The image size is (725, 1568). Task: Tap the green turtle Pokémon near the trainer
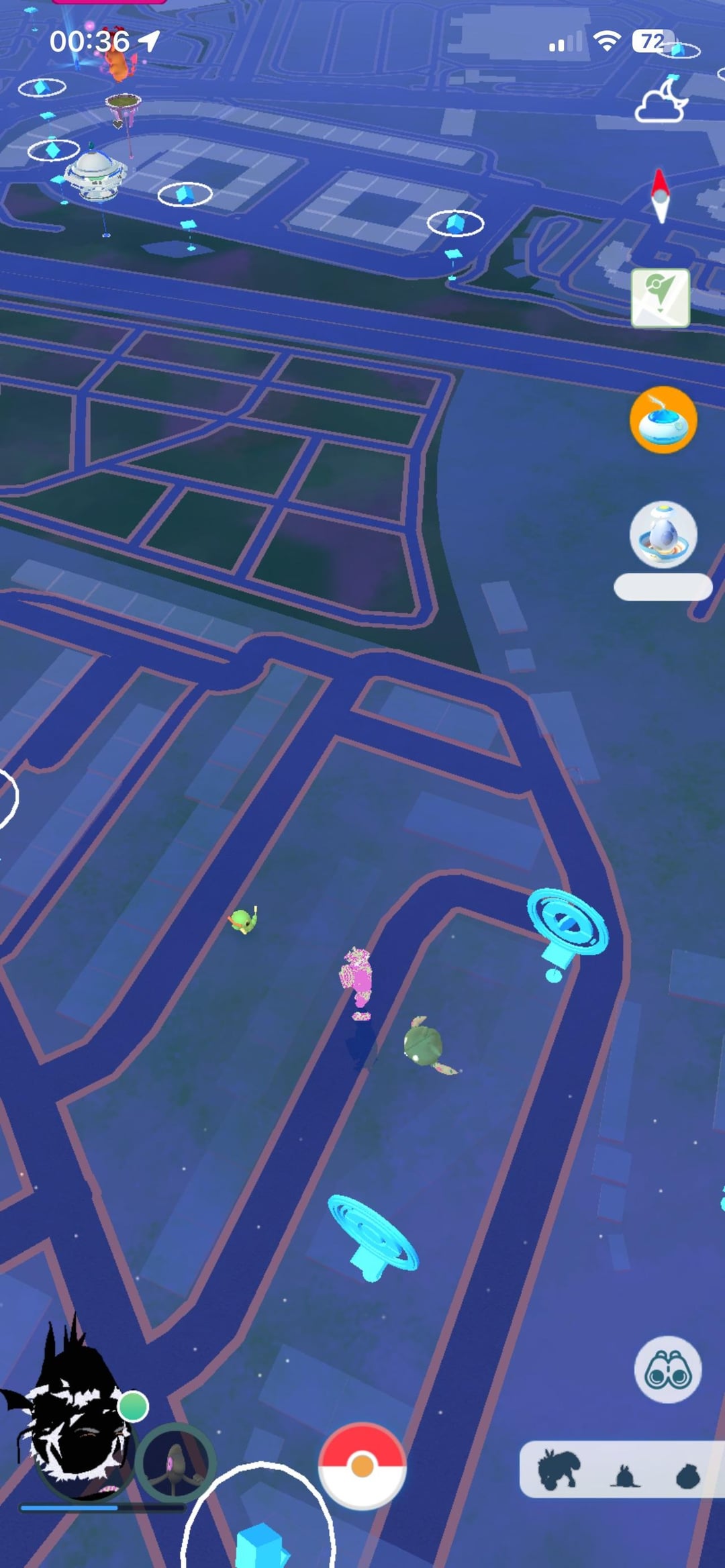425,1044
